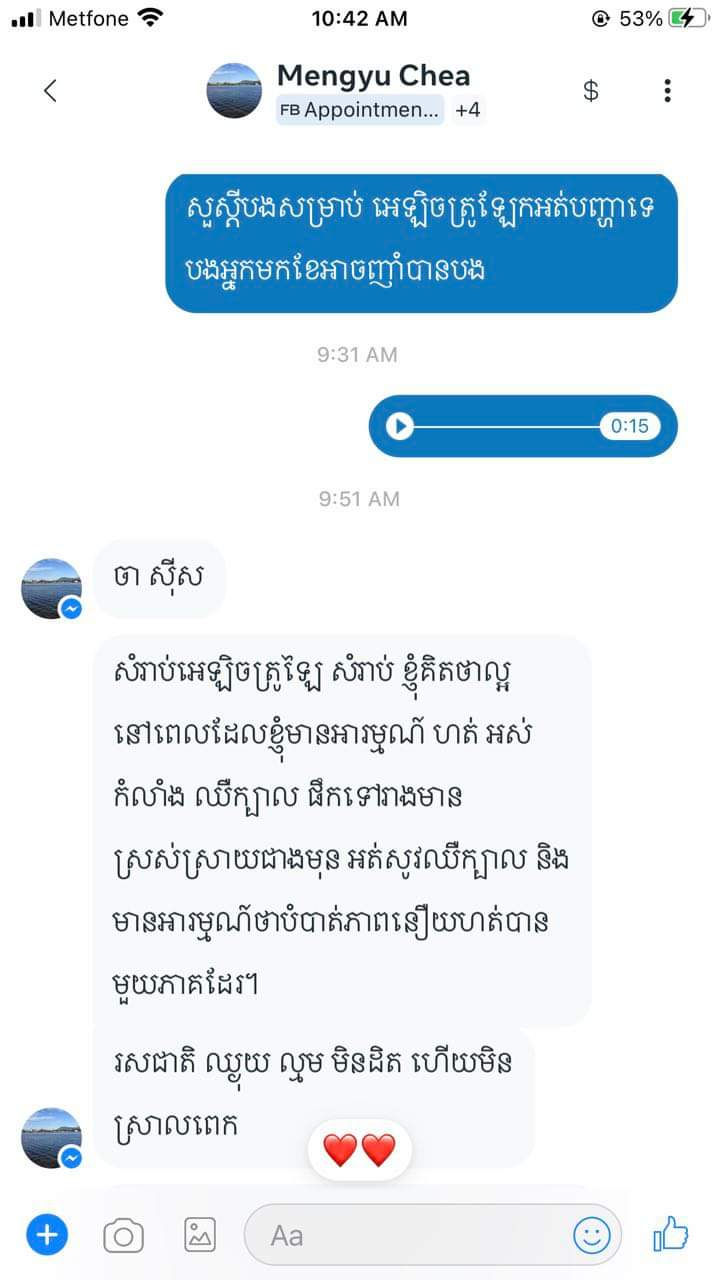The image size is (720, 1280).
Task: Open Mengyu Chea's profile picture
Action: tap(234, 91)
